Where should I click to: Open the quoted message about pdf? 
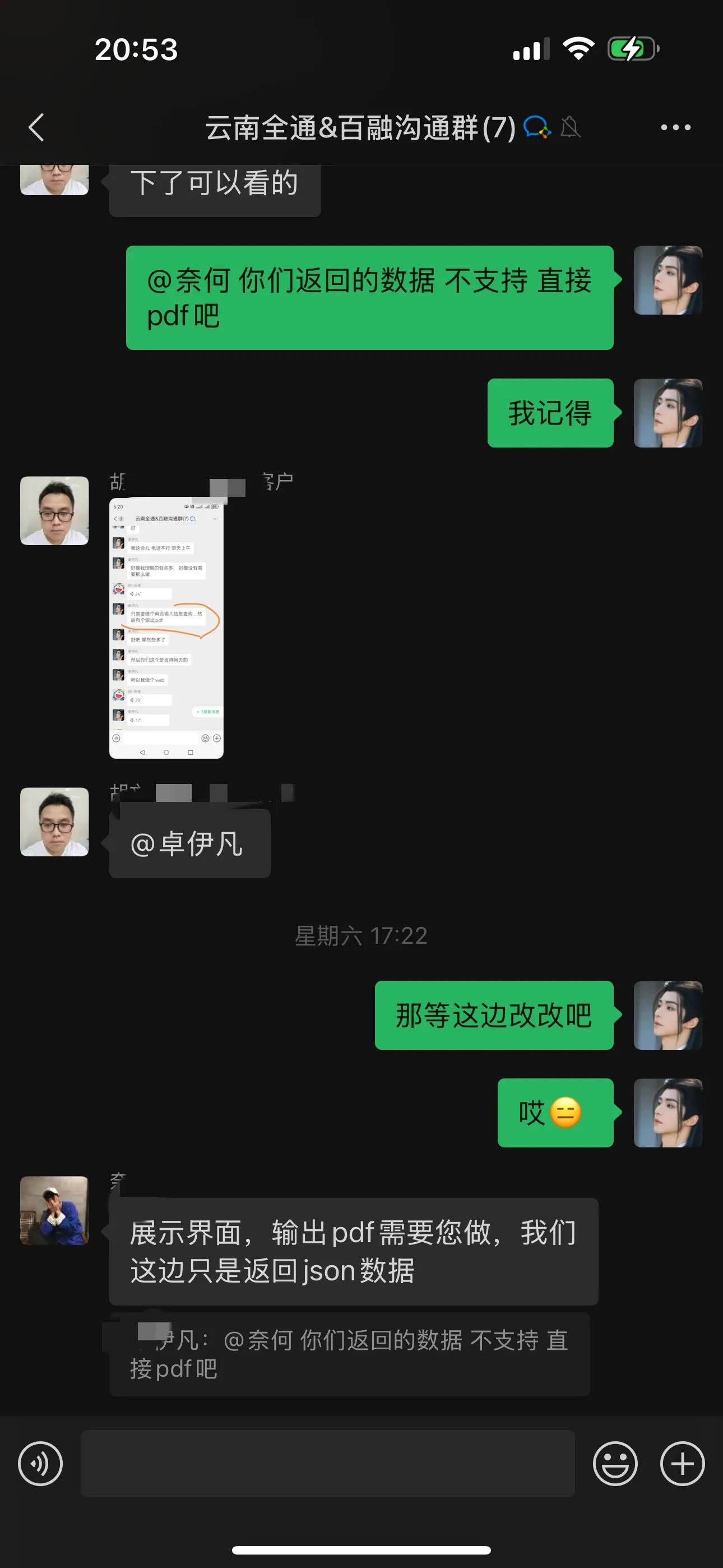point(349,1354)
